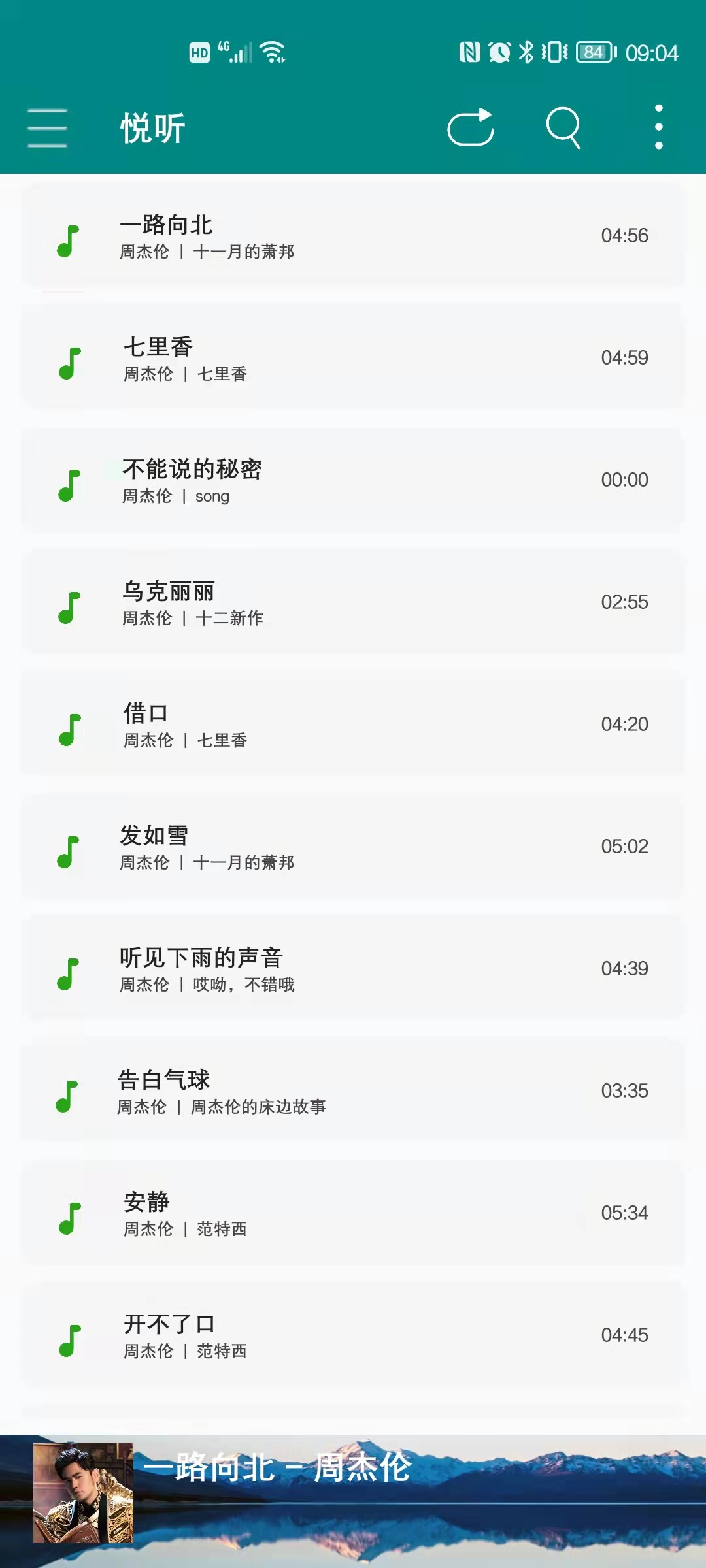Open the three-dot overflow menu
The width and height of the screenshot is (706, 1568).
tap(658, 128)
